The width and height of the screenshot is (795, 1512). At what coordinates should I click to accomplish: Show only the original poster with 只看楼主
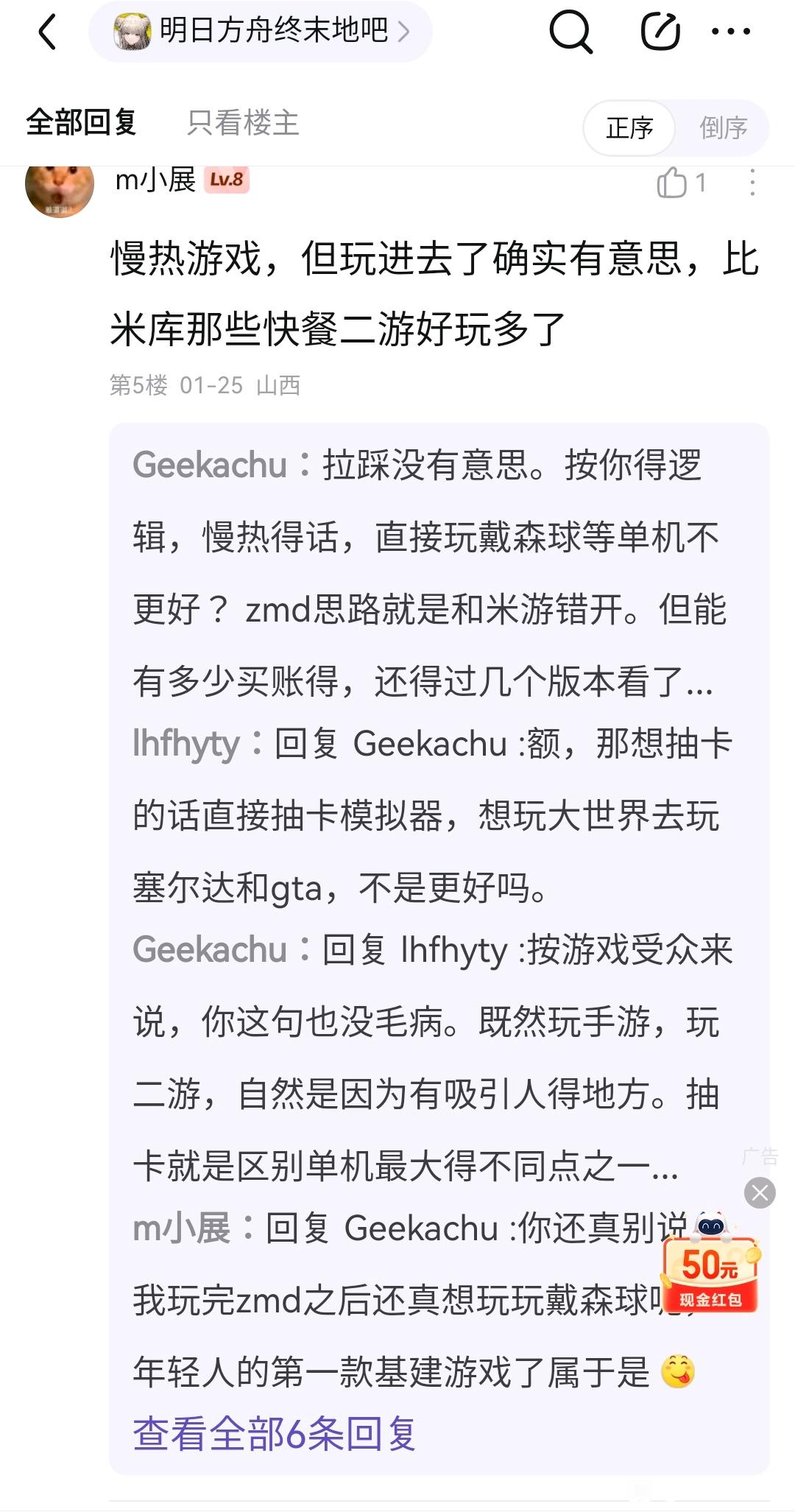[x=243, y=122]
